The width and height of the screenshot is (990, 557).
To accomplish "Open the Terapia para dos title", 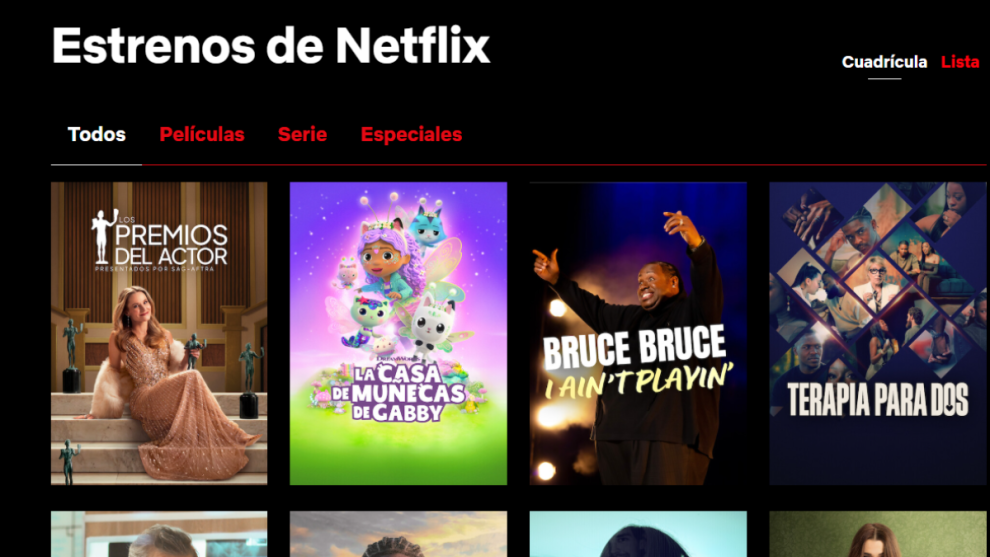I will pyautogui.click(x=878, y=333).
